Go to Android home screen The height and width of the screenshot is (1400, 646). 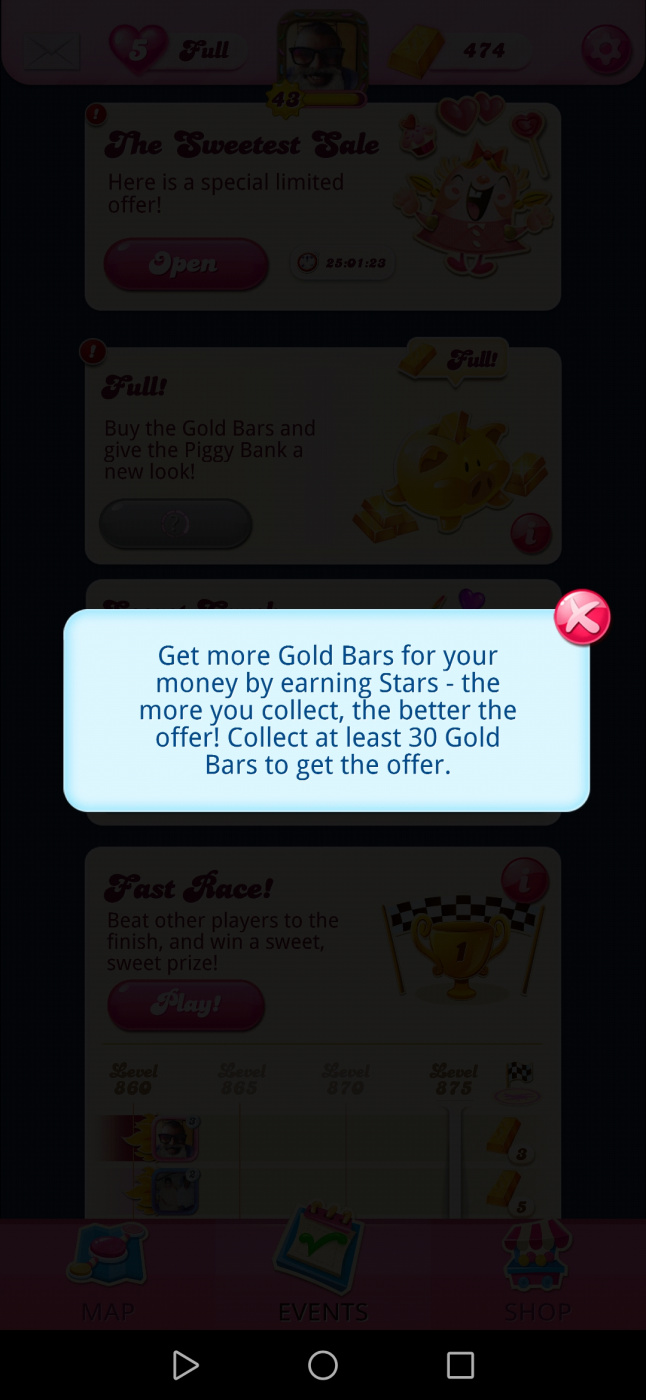coord(322,1365)
